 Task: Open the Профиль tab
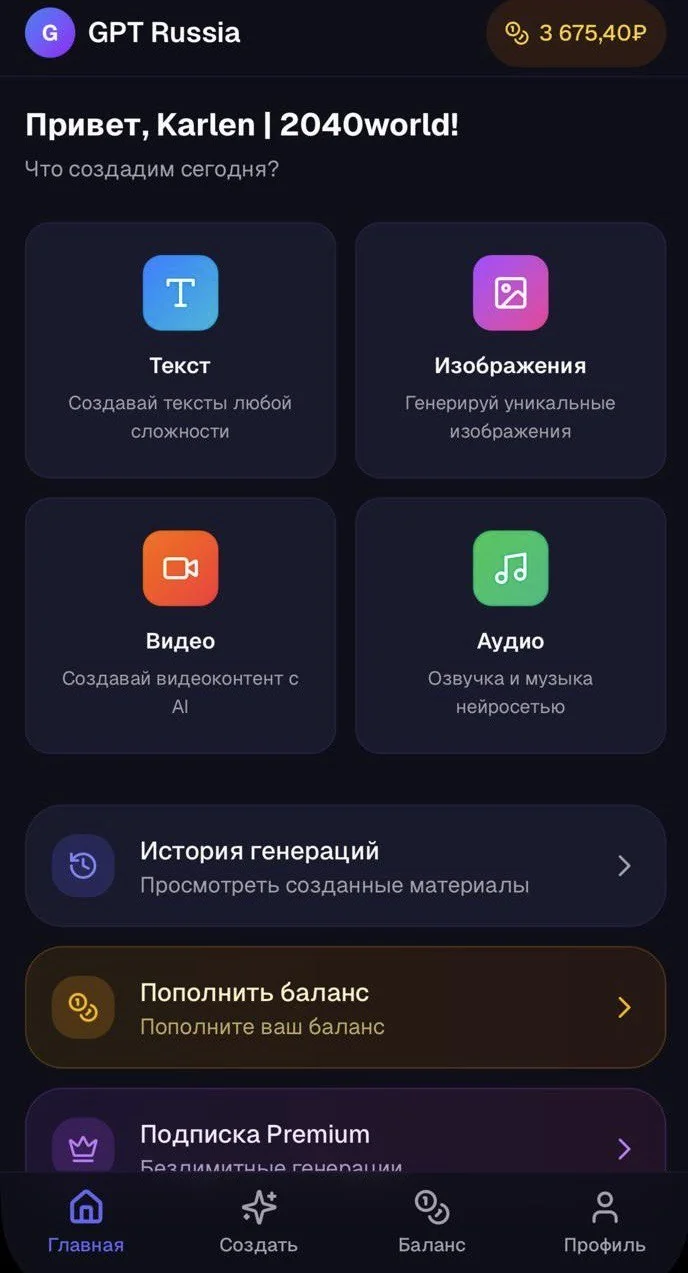click(604, 1221)
